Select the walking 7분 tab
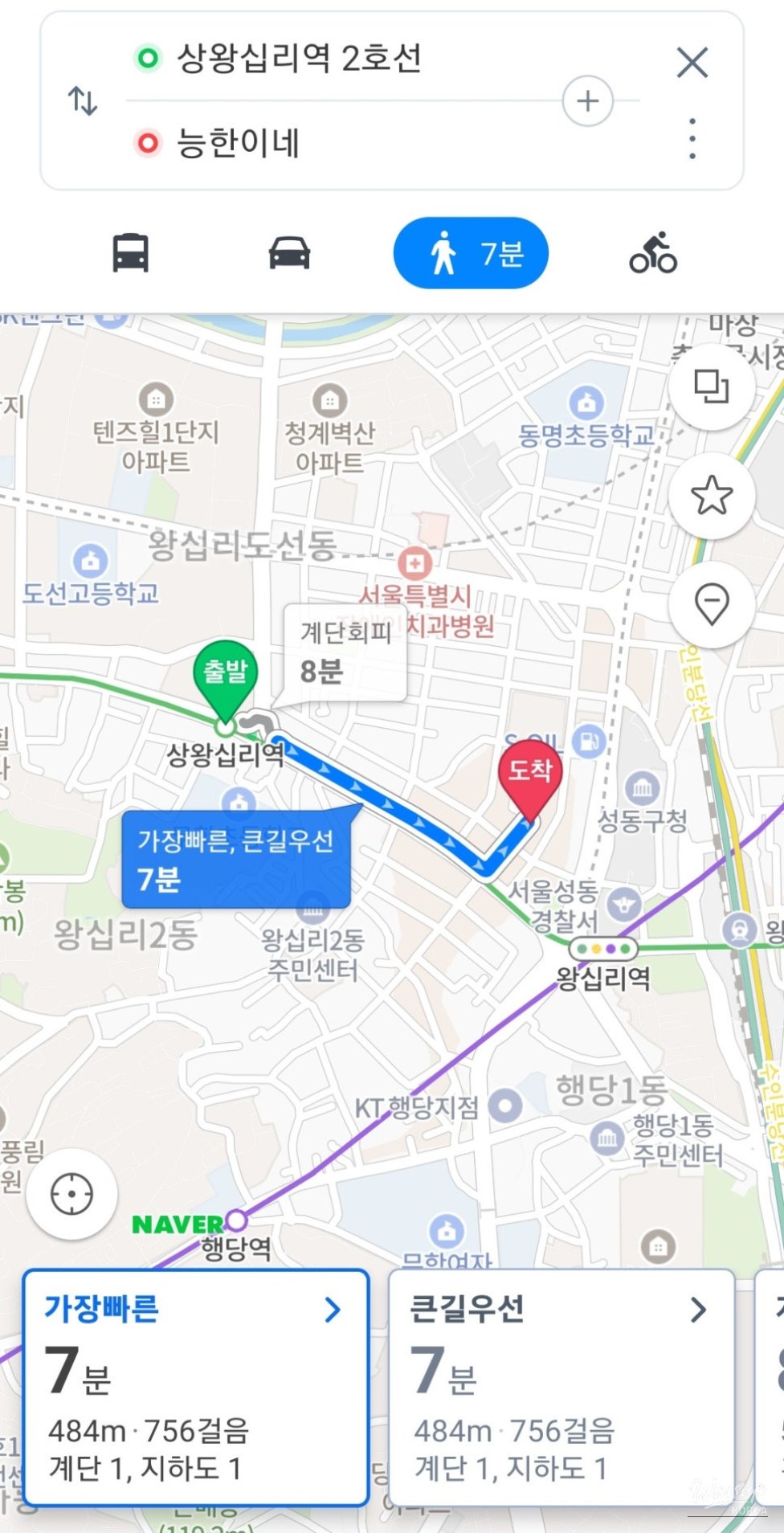Image resolution: width=784 pixels, height=1533 pixels. [471, 253]
